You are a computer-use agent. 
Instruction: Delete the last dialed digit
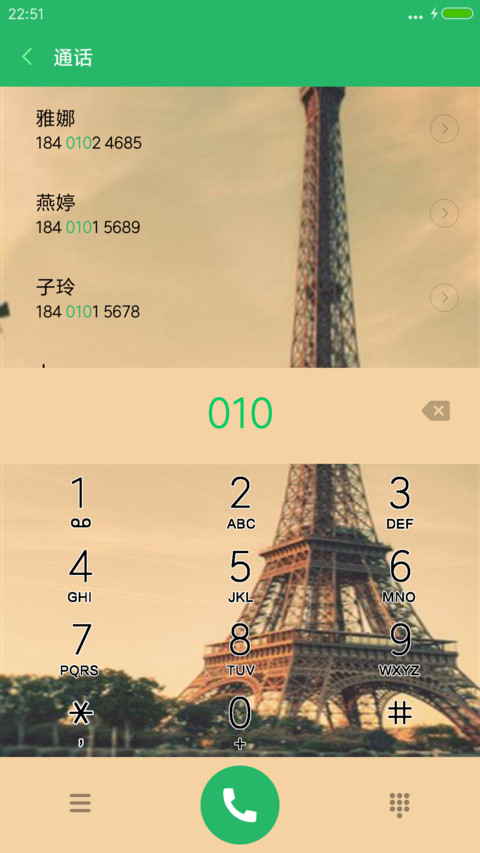436,411
